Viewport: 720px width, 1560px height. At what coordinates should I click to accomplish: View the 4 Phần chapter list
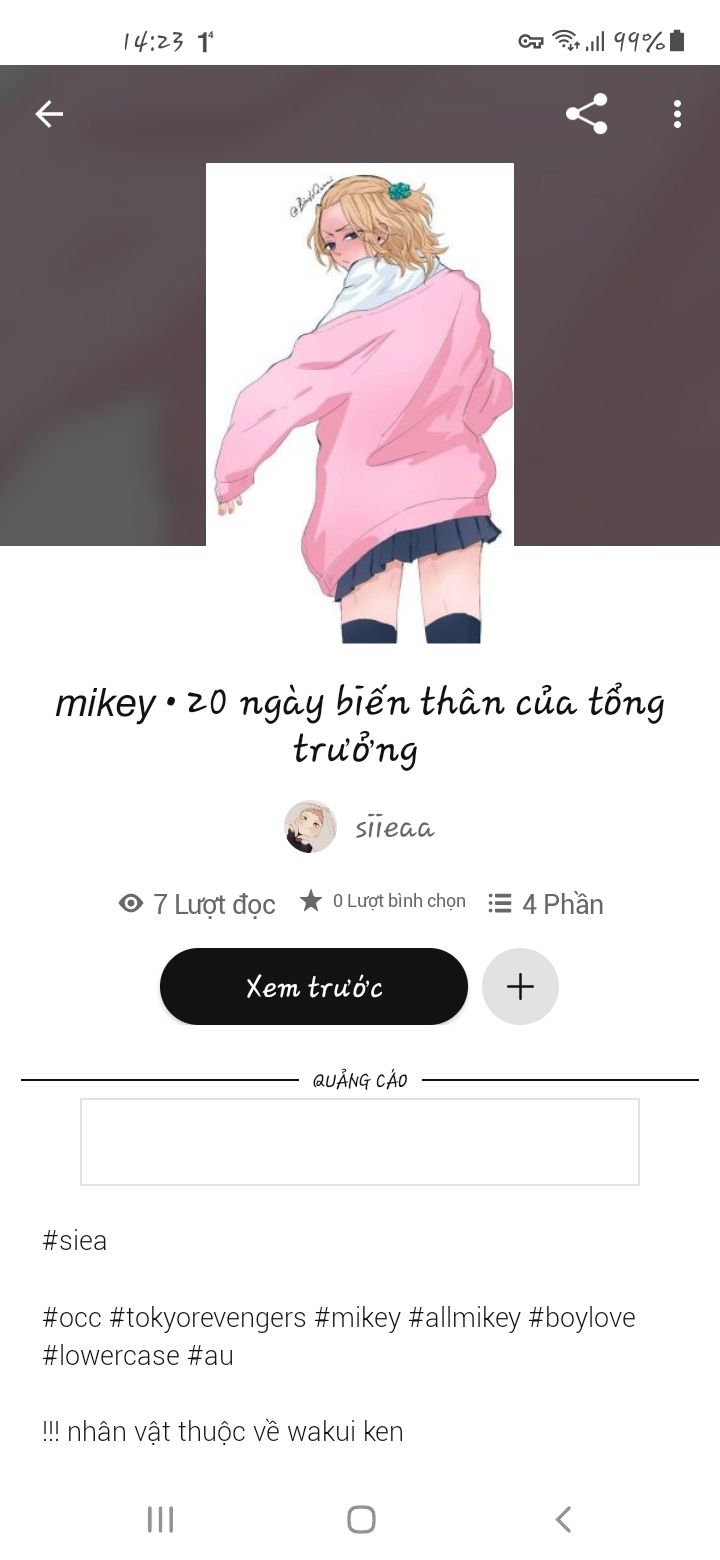click(x=546, y=904)
